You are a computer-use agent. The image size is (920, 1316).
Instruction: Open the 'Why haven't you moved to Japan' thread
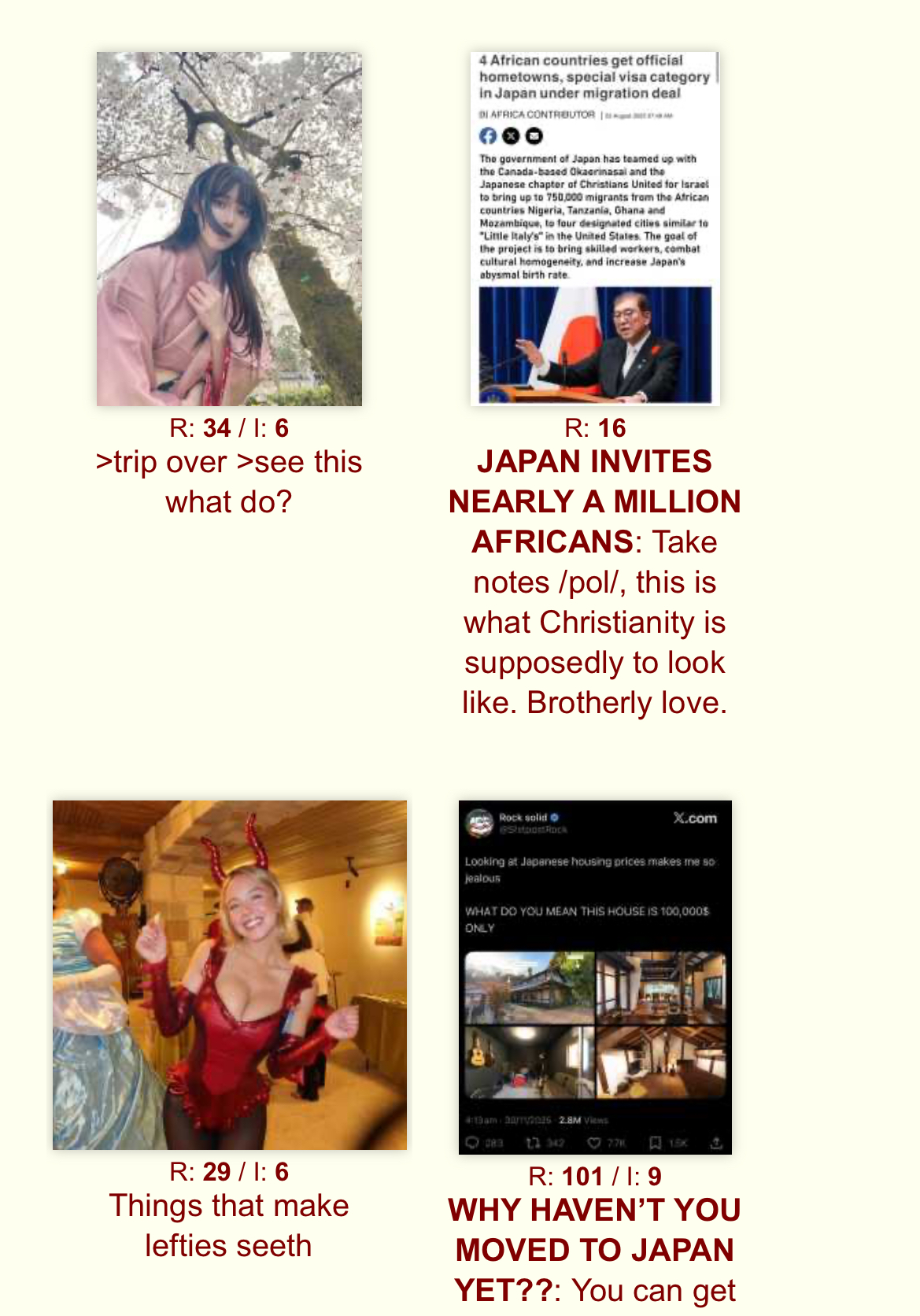click(x=595, y=978)
